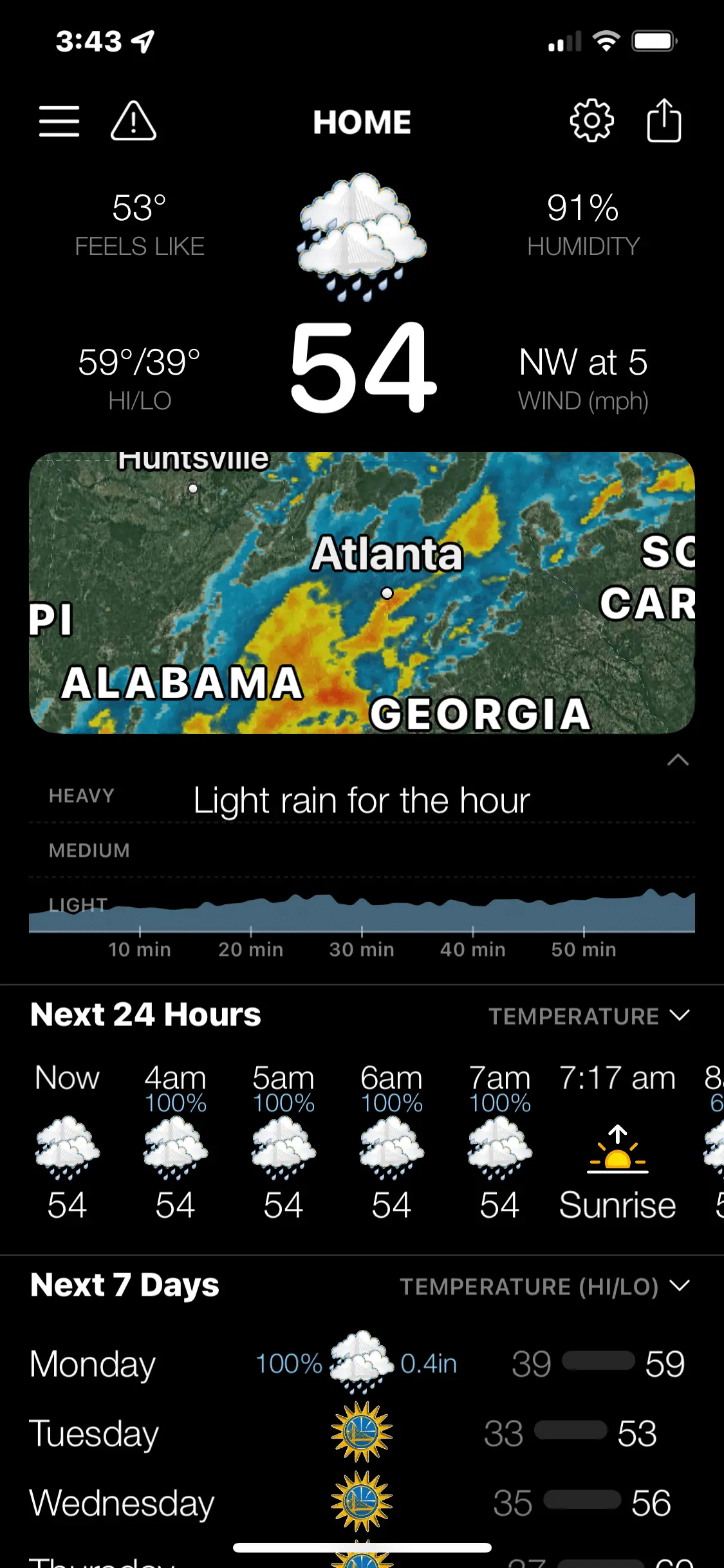Open the hamburger menu
724x1568 pixels.
(59, 121)
